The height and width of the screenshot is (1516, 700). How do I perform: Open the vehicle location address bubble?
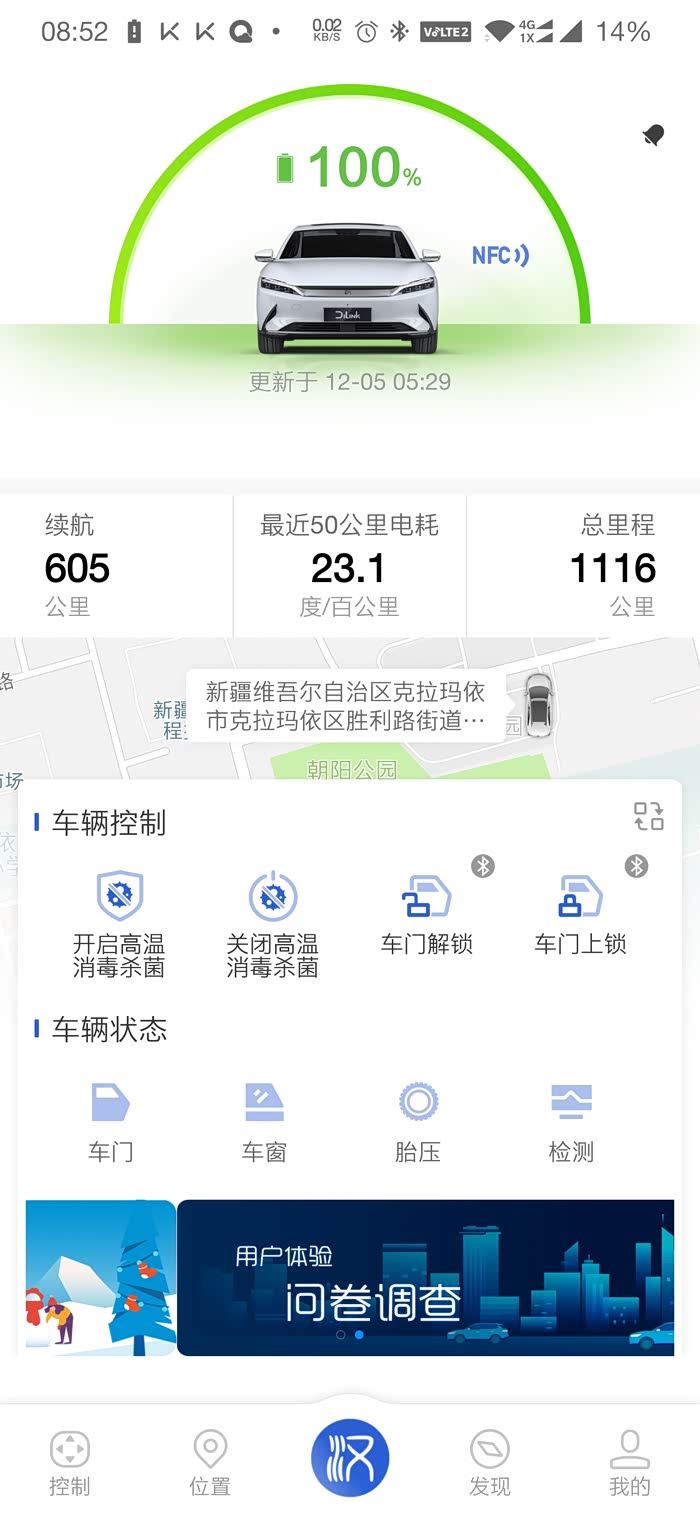pos(345,705)
